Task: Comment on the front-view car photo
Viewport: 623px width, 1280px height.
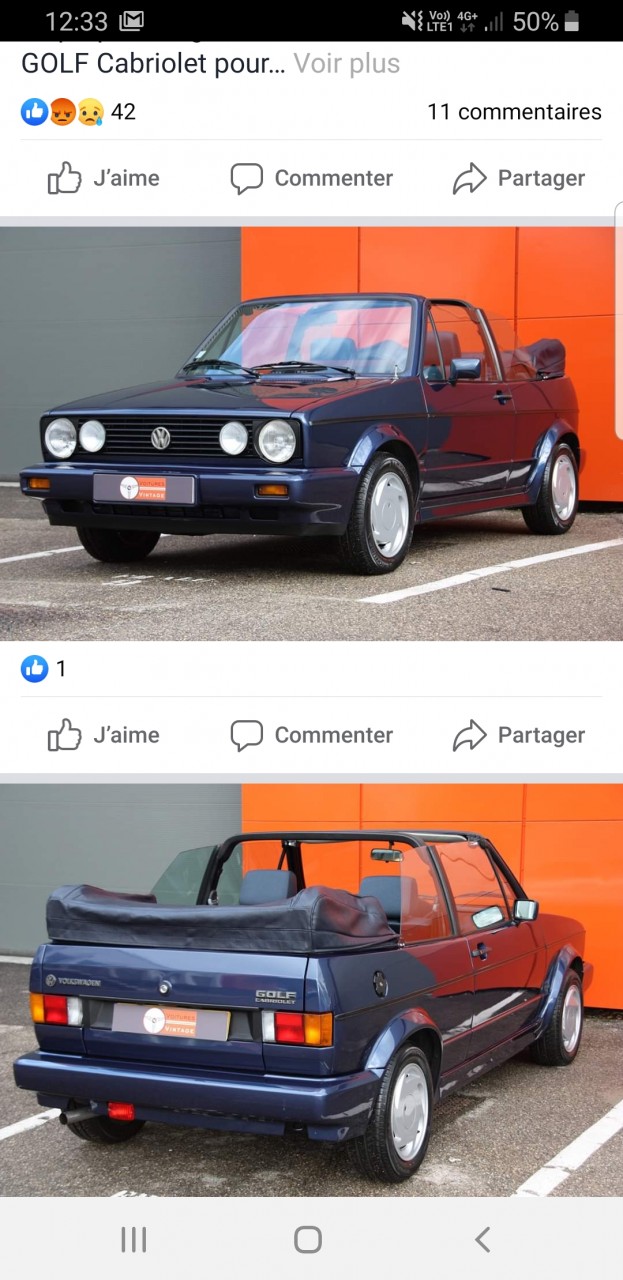Action: point(312,736)
